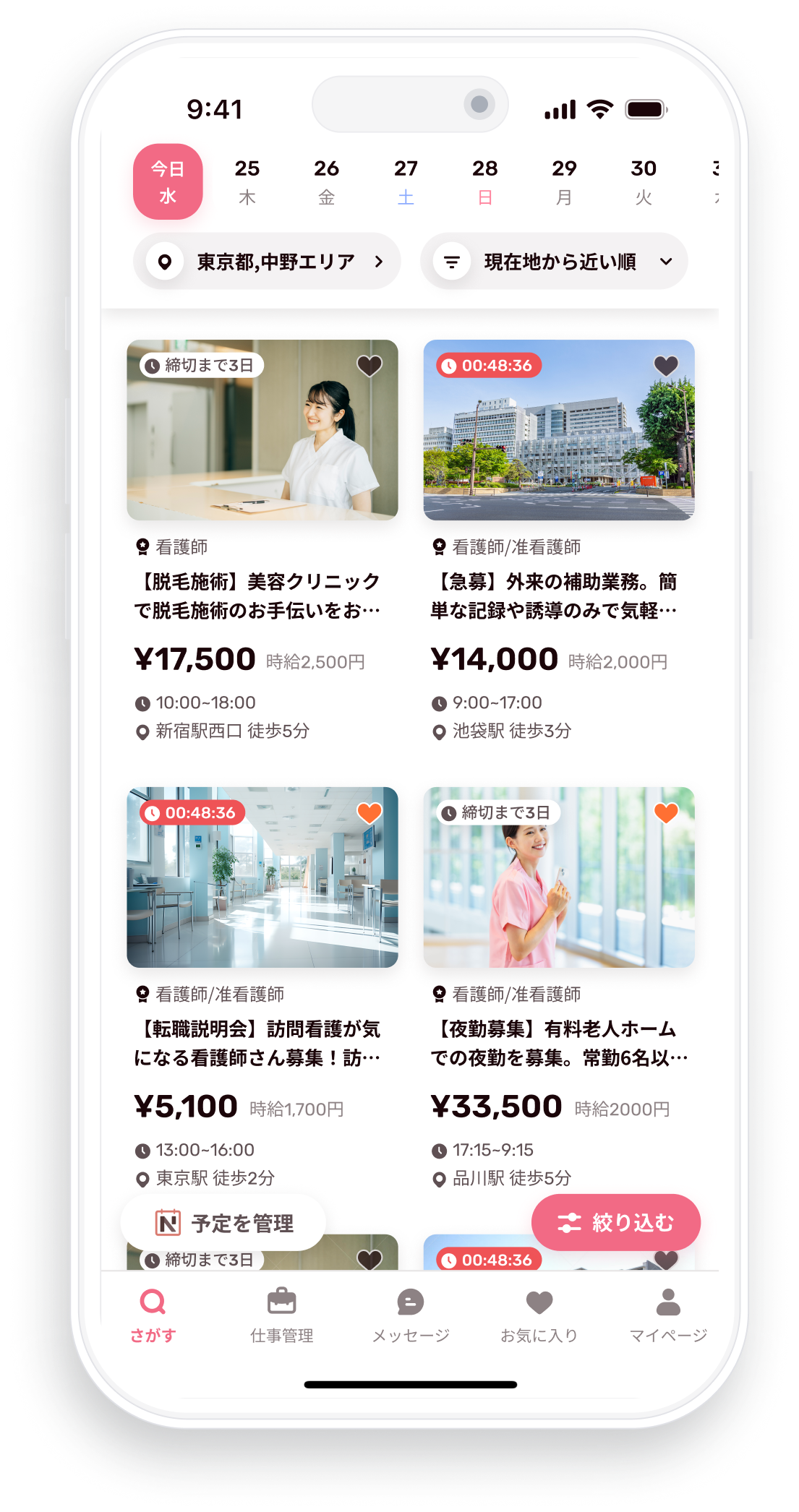
Task: Select date 26 金 in the calendar strip
Action: (x=326, y=182)
